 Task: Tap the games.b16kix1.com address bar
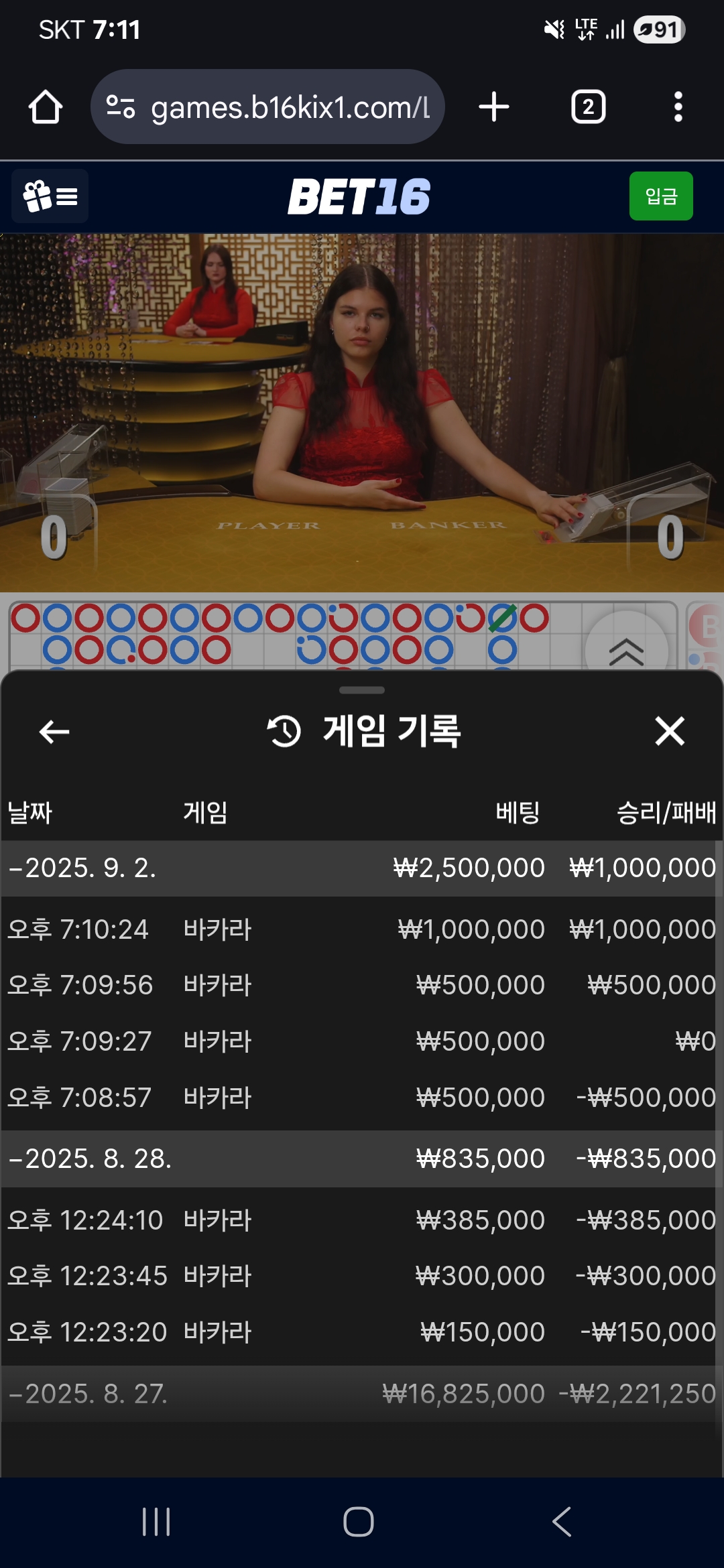point(267,107)
